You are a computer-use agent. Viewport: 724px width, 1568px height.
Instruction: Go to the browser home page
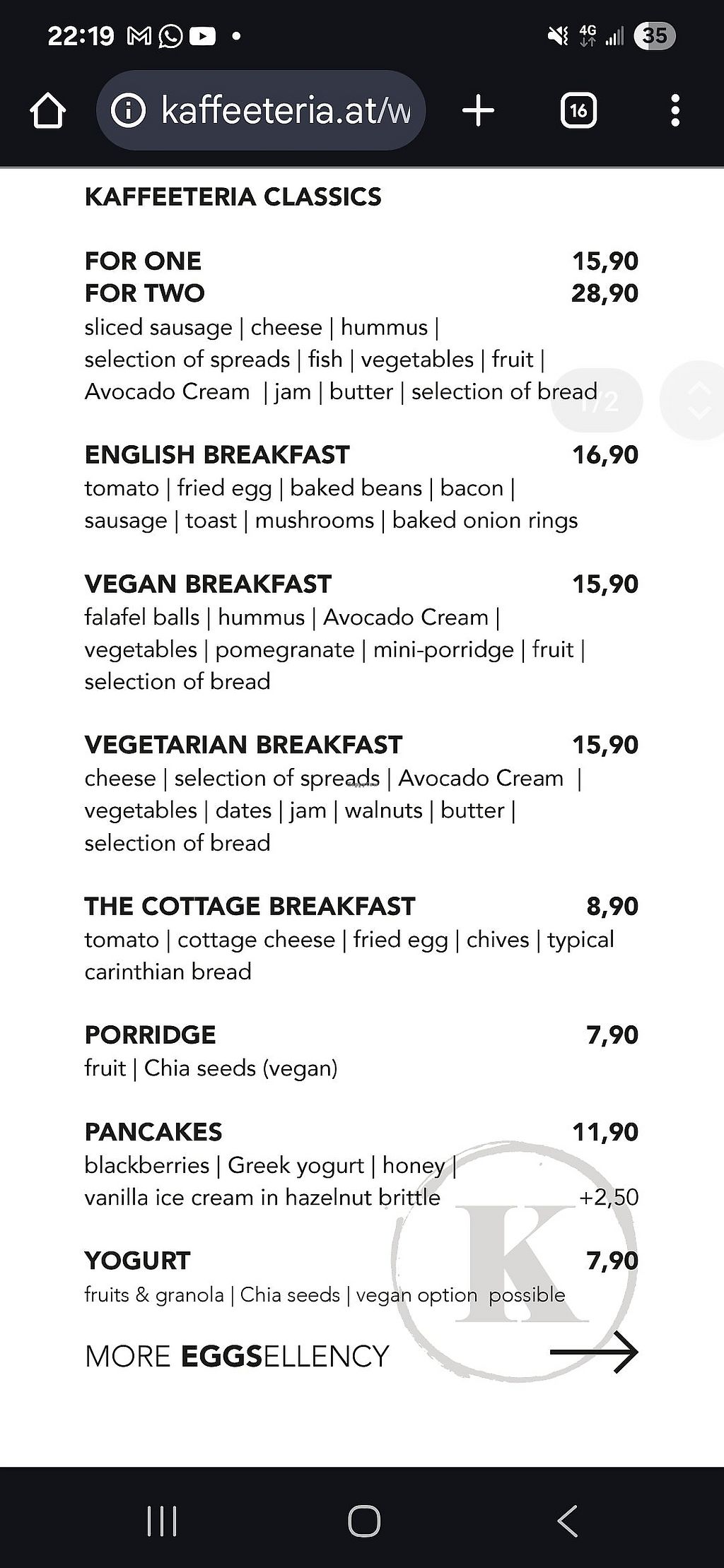(x=47, y=111)
